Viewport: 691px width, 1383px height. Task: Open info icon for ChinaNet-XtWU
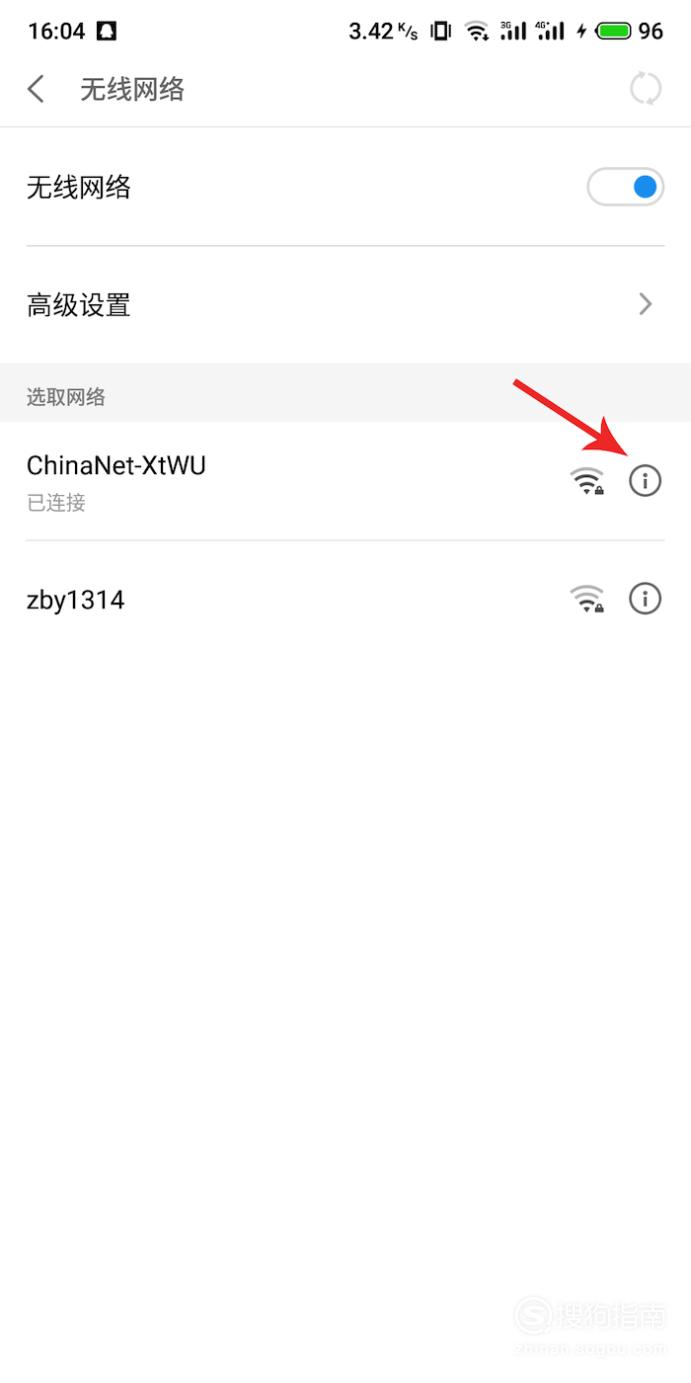click(x=645, y=481)
